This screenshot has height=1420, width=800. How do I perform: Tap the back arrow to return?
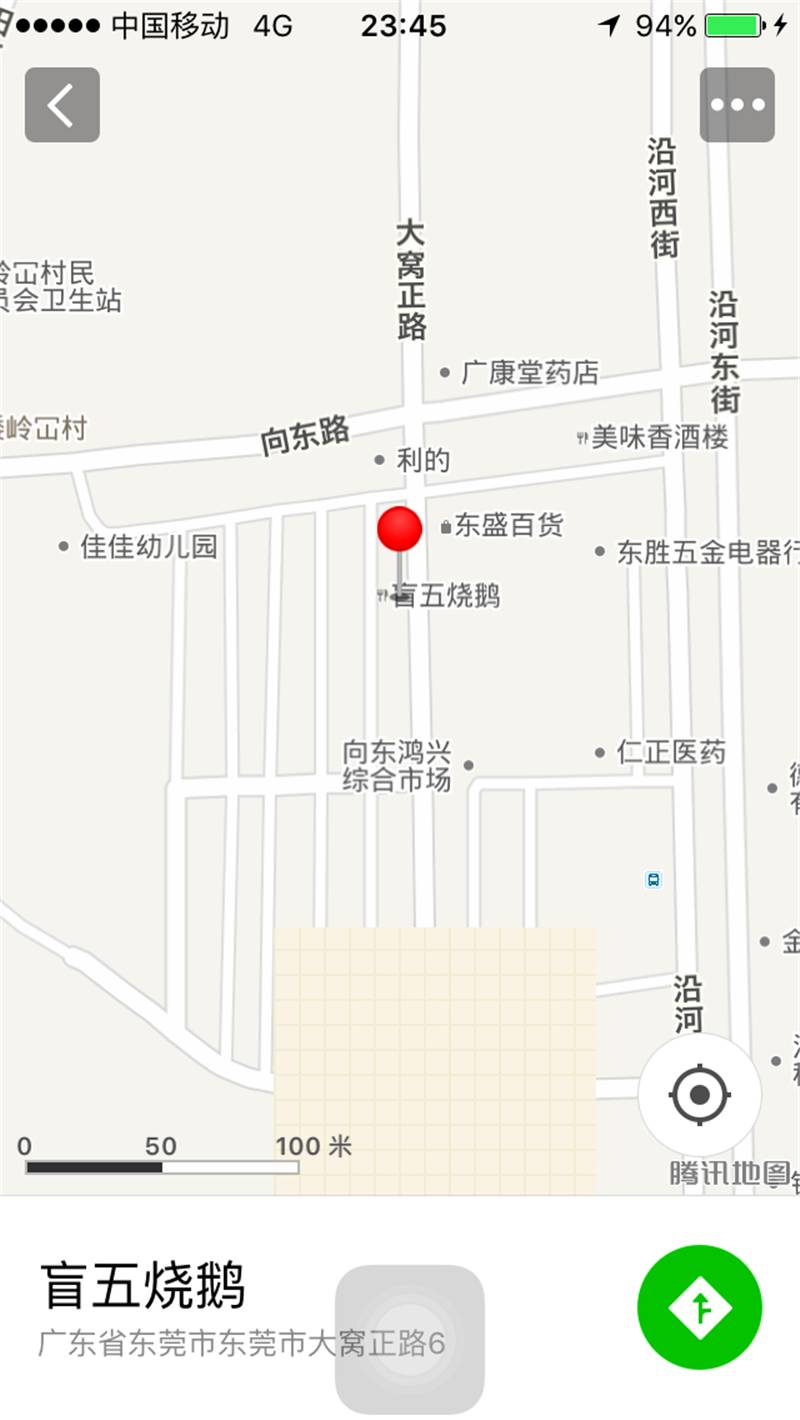[62, 103]
